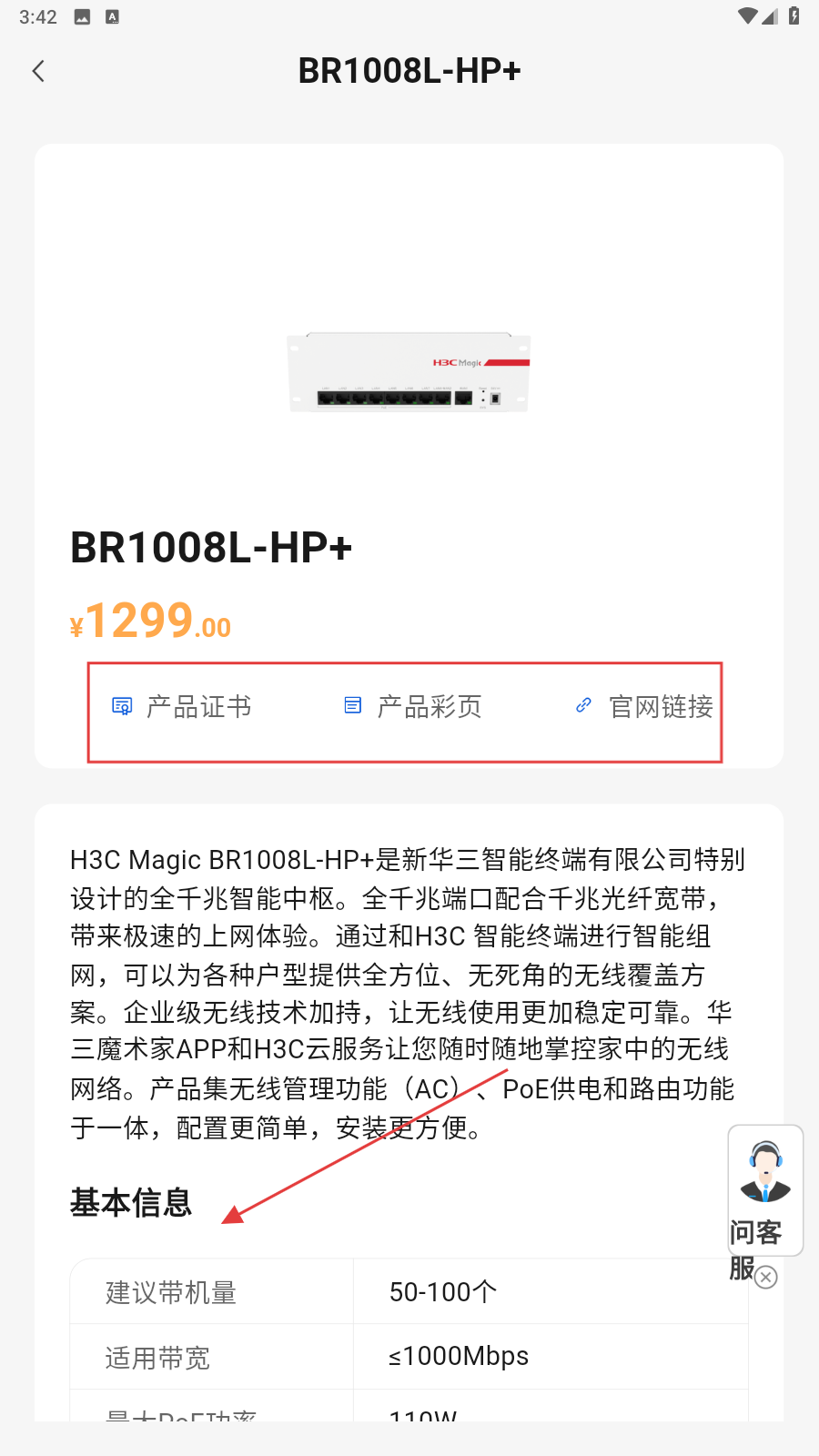This screenshot has width=819, height=1456.
Task: View the BR1008L-HP+ product image
Action: (409, 372)
